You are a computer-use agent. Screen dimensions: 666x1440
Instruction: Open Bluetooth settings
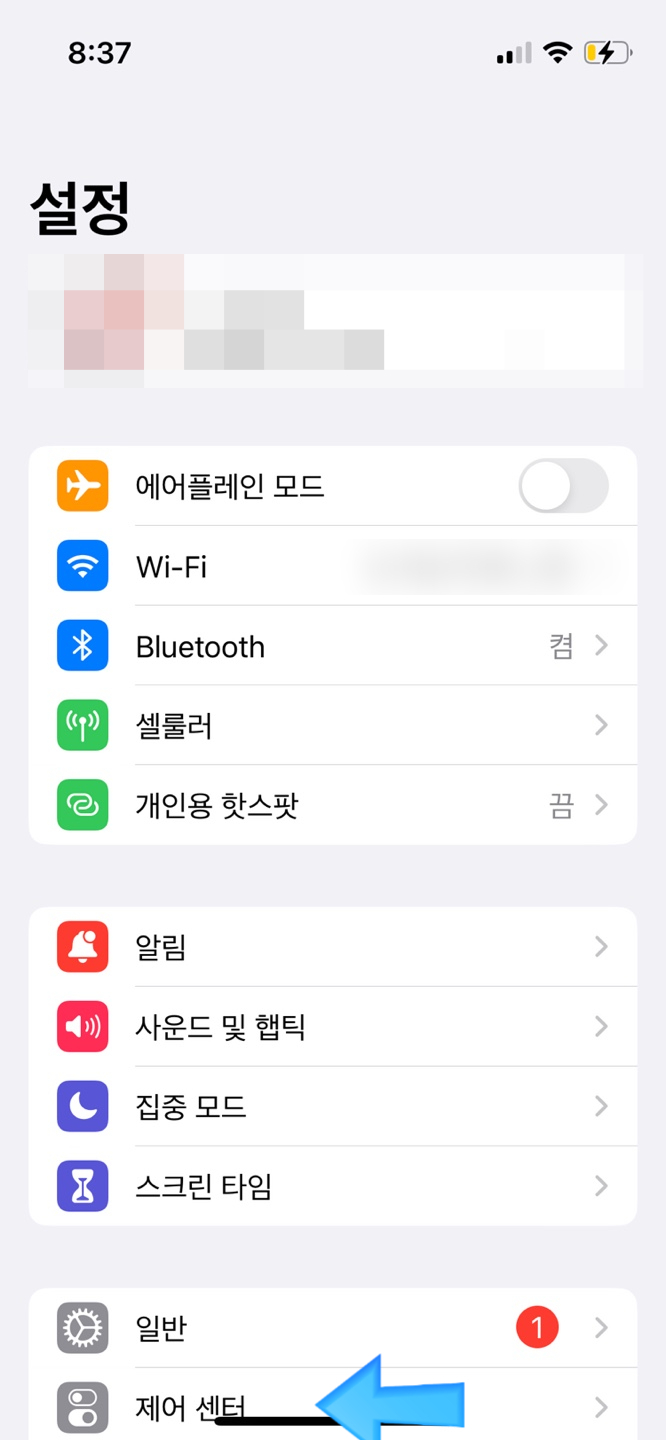(333, 646)
